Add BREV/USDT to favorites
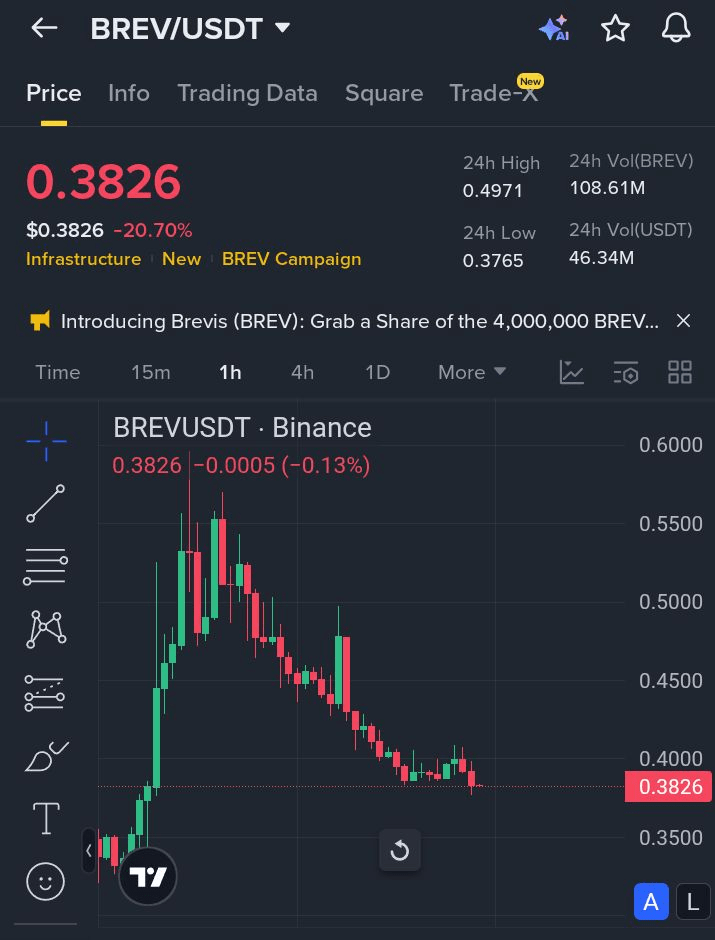The width and height of the screenshot is (715, 940). [x=615, y=29]
